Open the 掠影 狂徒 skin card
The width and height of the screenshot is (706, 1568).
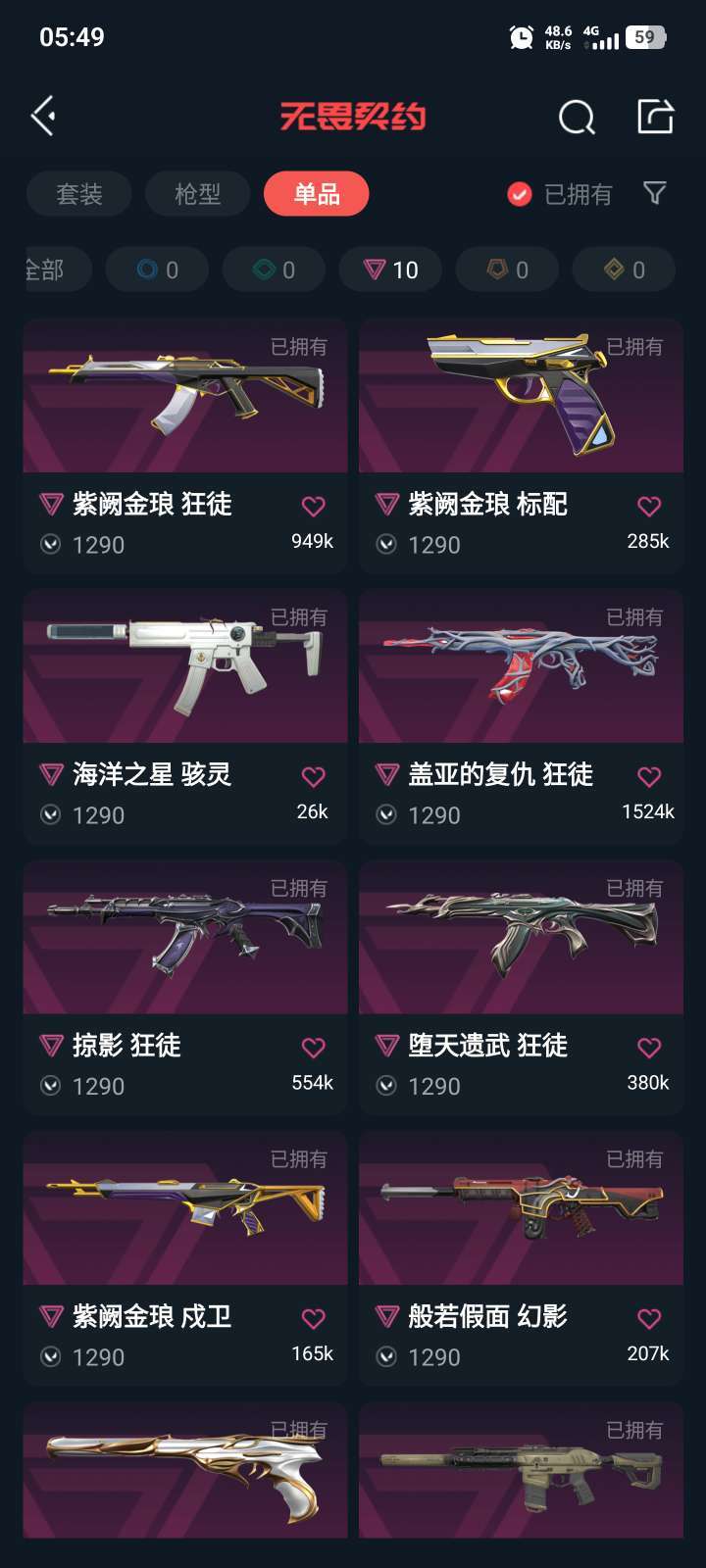click(x=185, y=987)
